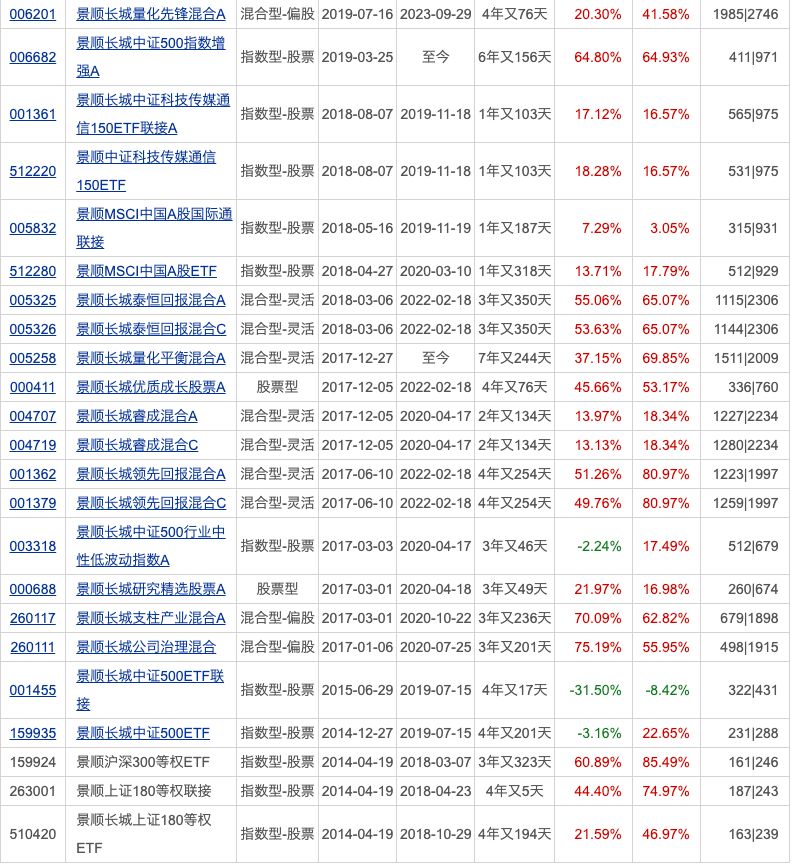The image size is (792, 868).
Task: Tap fund code 000411
Action: pos(32,387)
